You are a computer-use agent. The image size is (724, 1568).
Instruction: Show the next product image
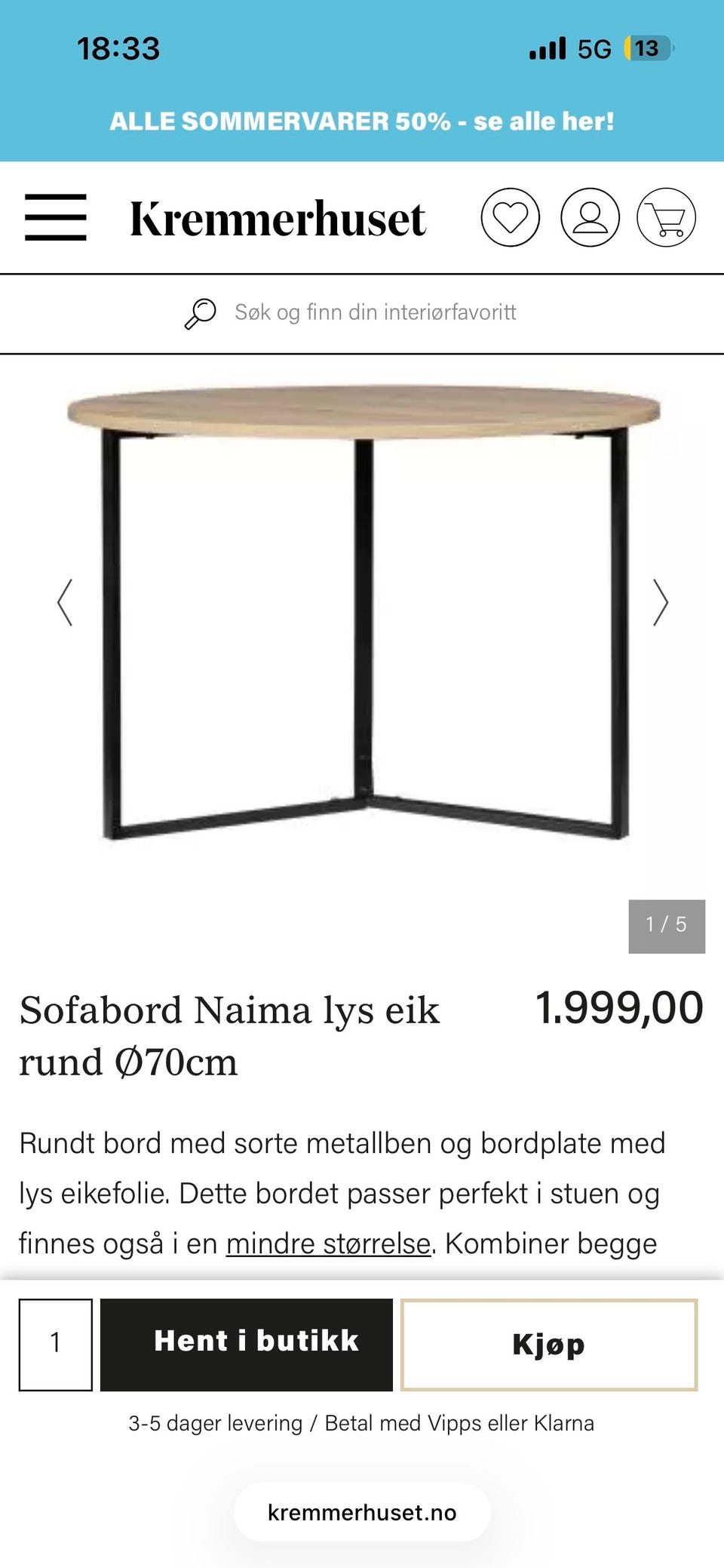(660, 602)
